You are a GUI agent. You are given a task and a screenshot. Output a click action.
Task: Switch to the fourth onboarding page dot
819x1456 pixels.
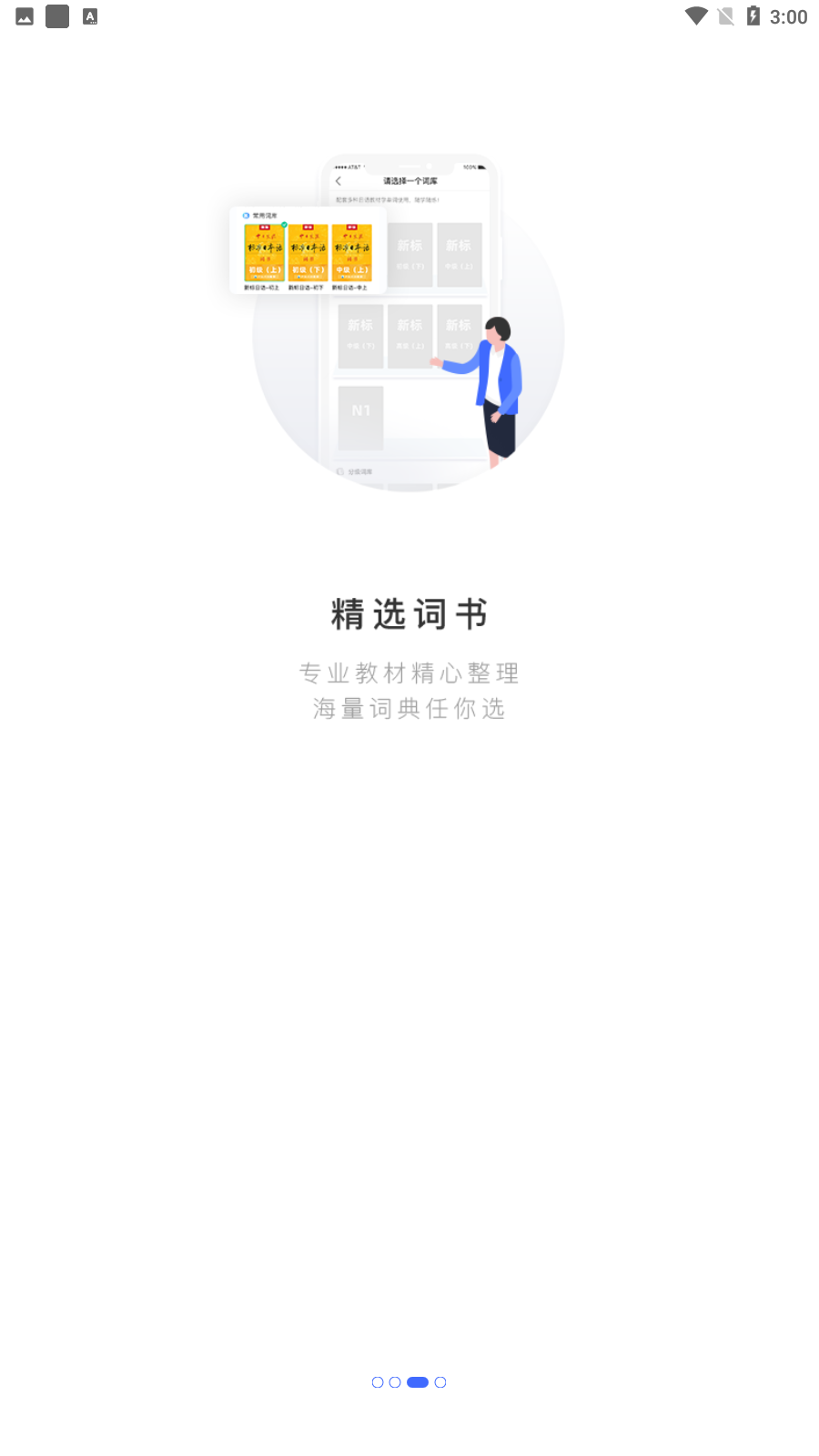click(x=440, y=1381)
